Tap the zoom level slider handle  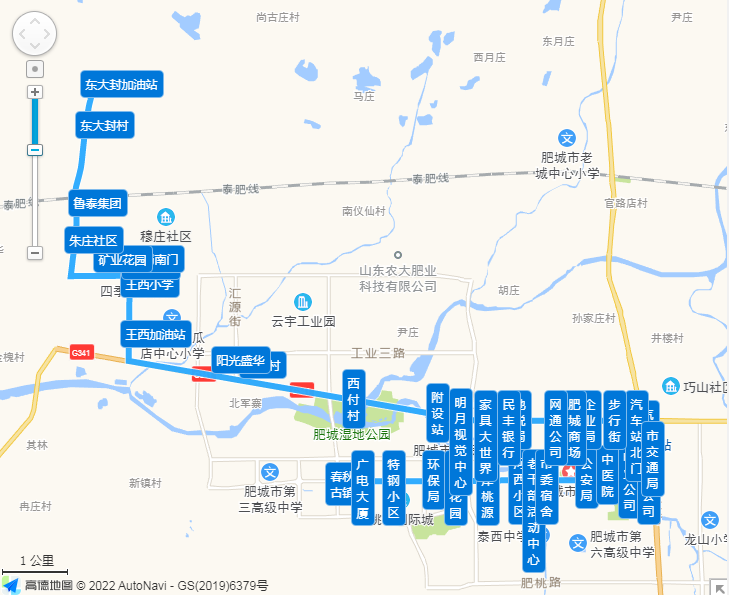click(35, 150)
